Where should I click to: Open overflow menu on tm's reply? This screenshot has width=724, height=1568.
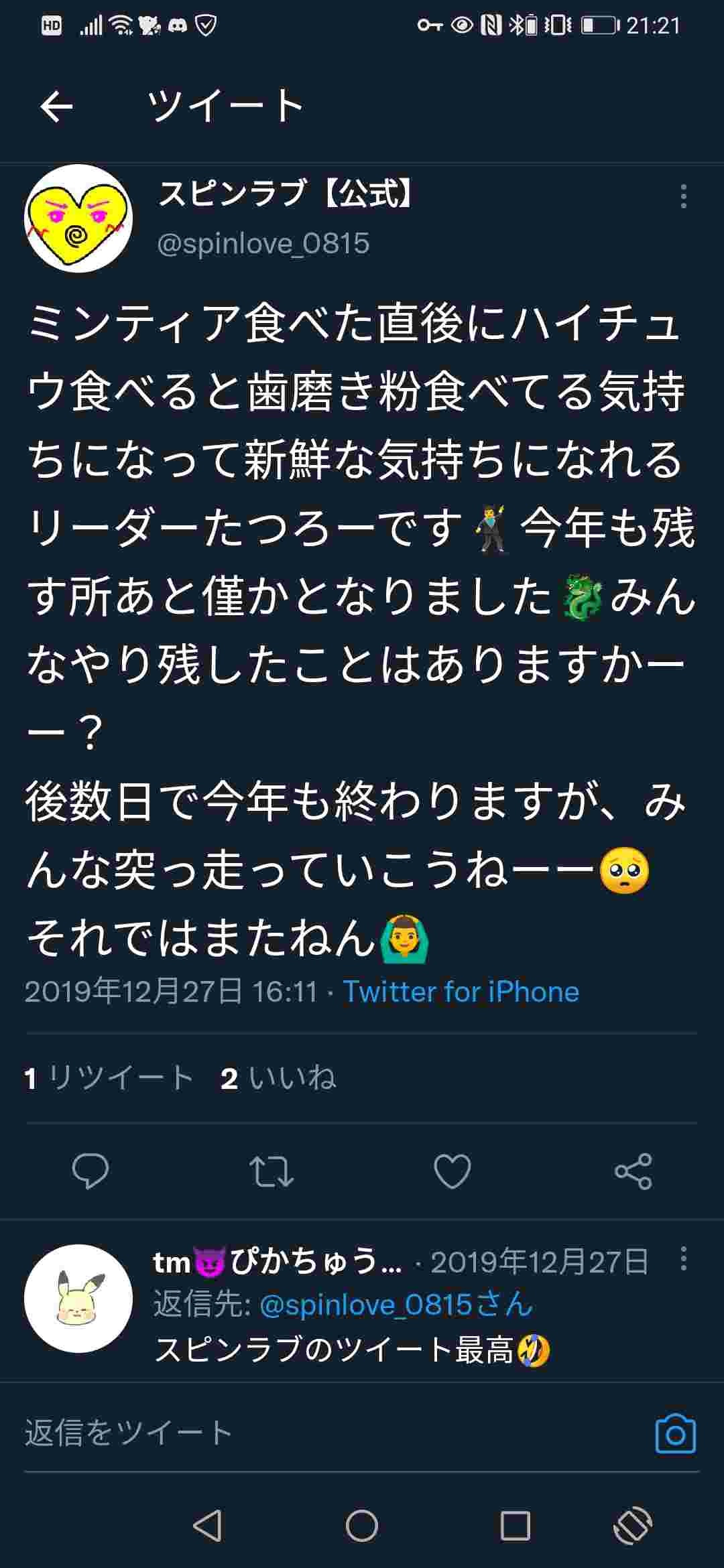coord(683,1259)
